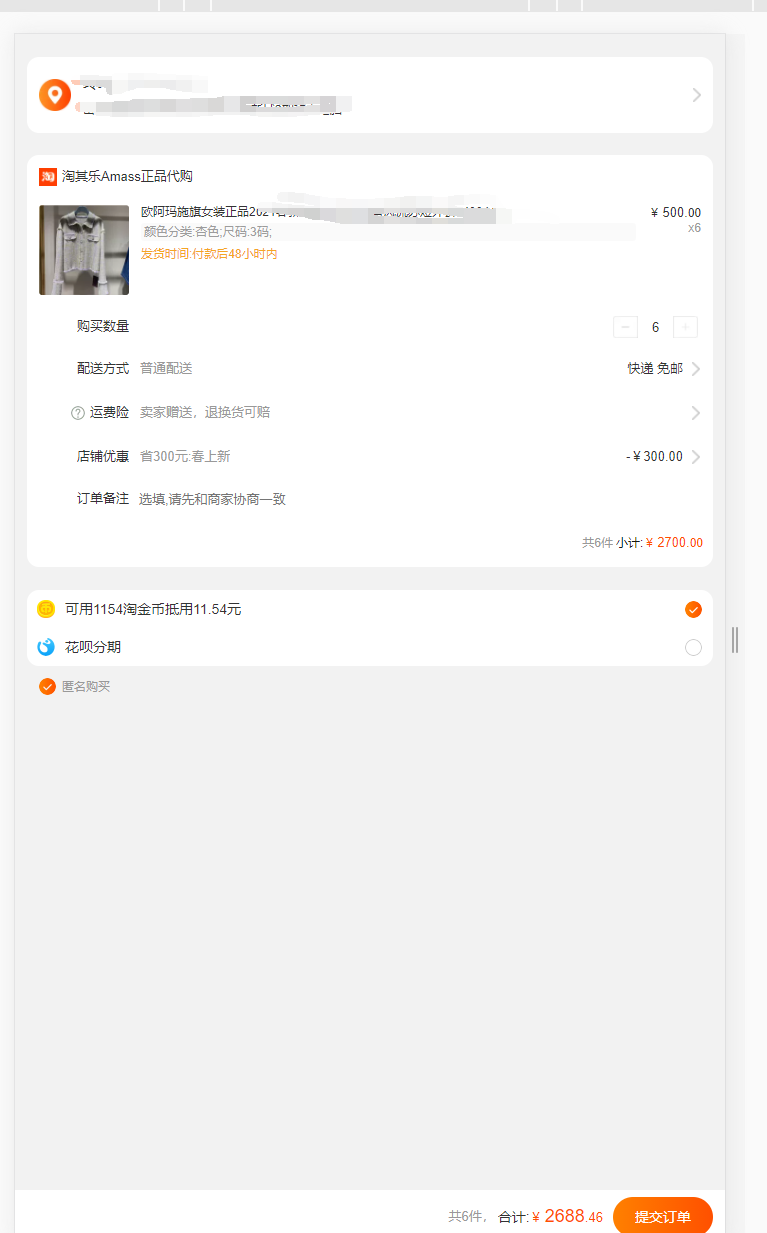Click the 花呗 icon

(46, 647)
